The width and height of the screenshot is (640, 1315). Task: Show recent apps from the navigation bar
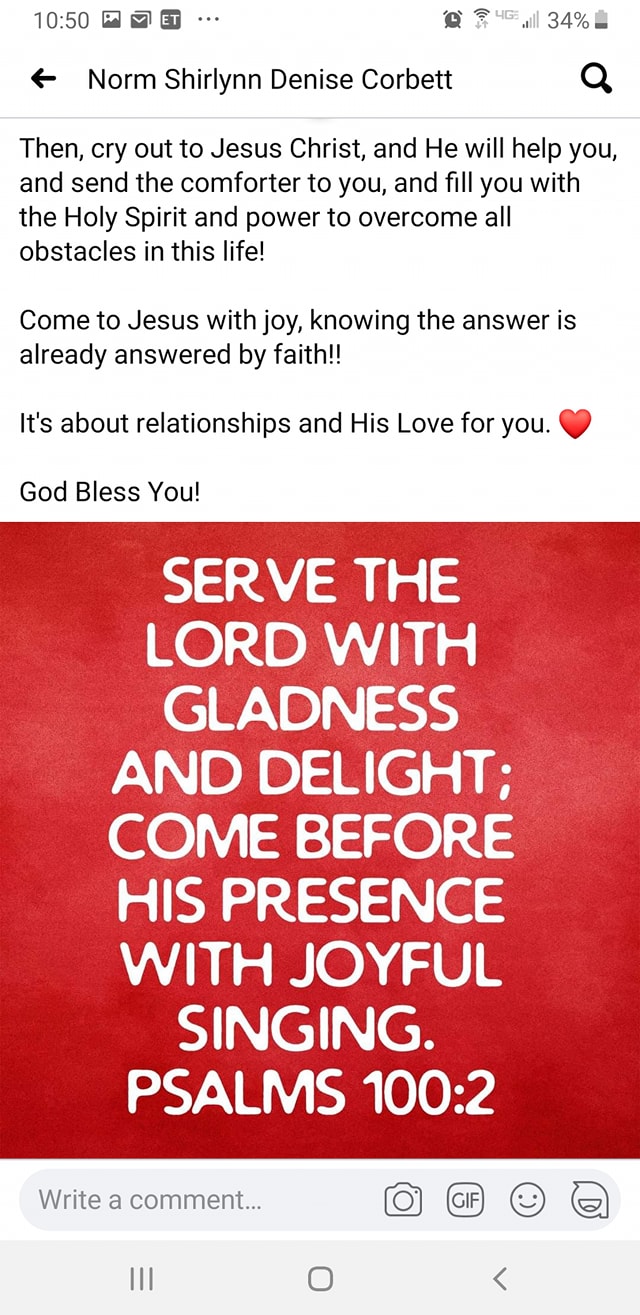(x=138, y=1278)
